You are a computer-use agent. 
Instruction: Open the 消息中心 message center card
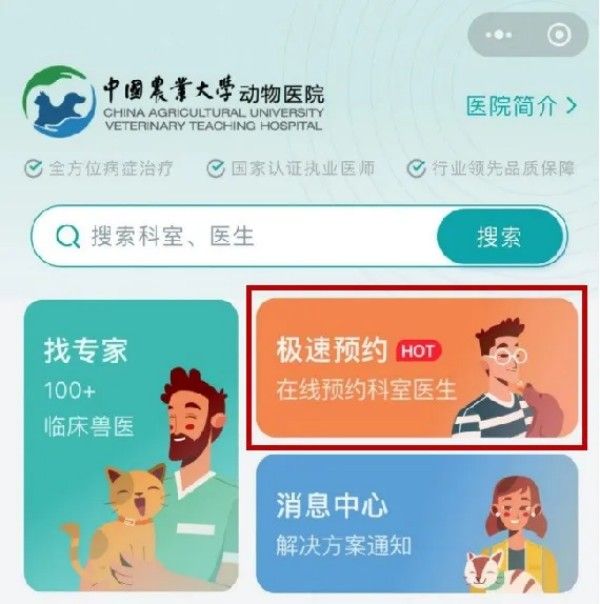417,523
